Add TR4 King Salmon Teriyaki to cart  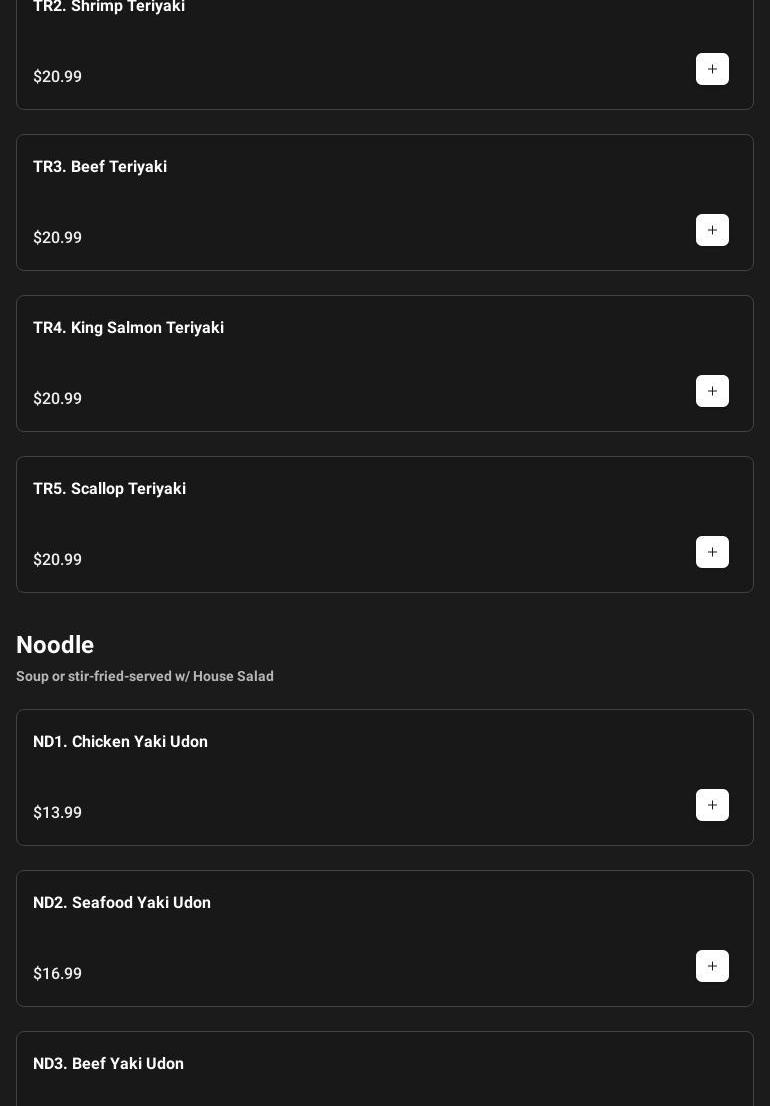click(x=712, y=391)
